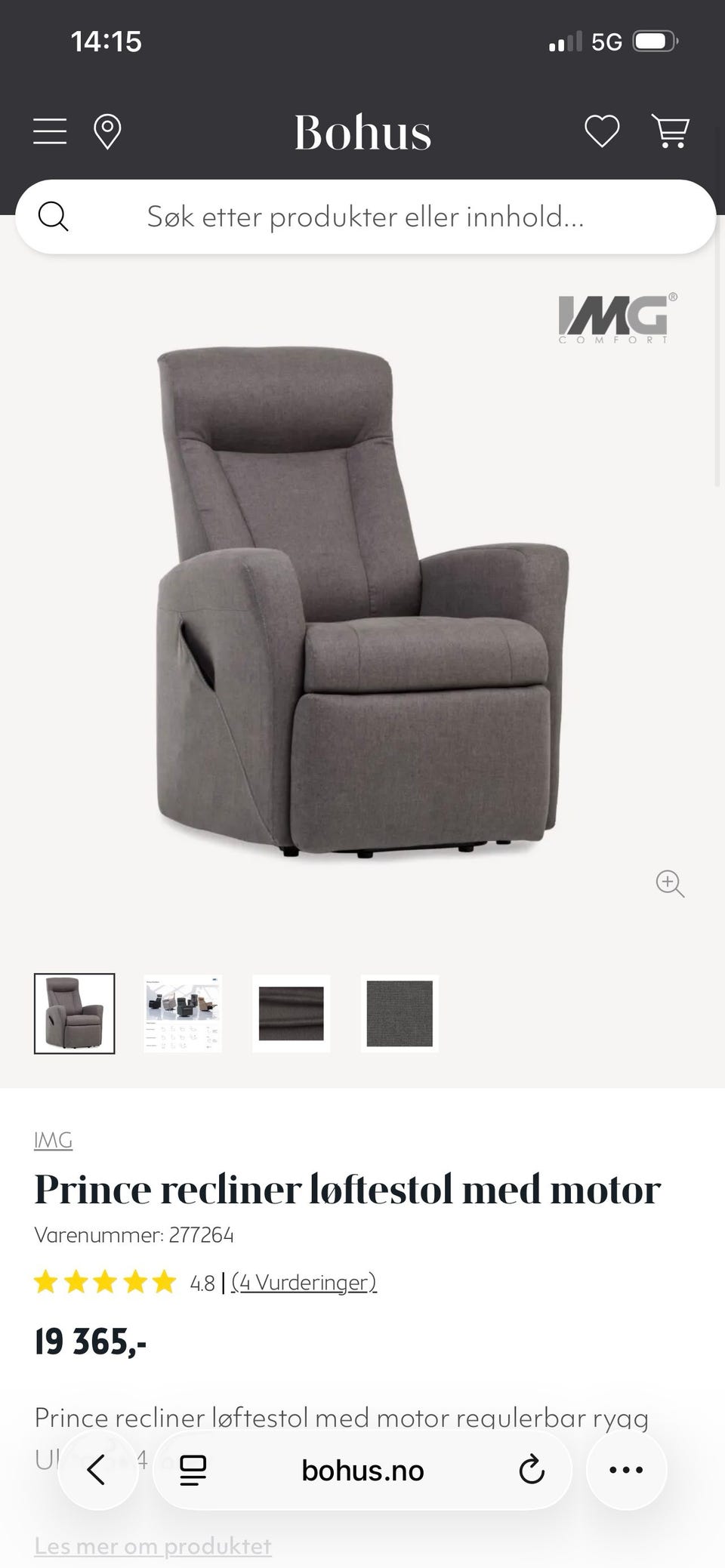Image resolution: width=725 pixels, height=1568 pixels.
Task: Select the chair collection overview thumbnail
Action: (183, 1013)
